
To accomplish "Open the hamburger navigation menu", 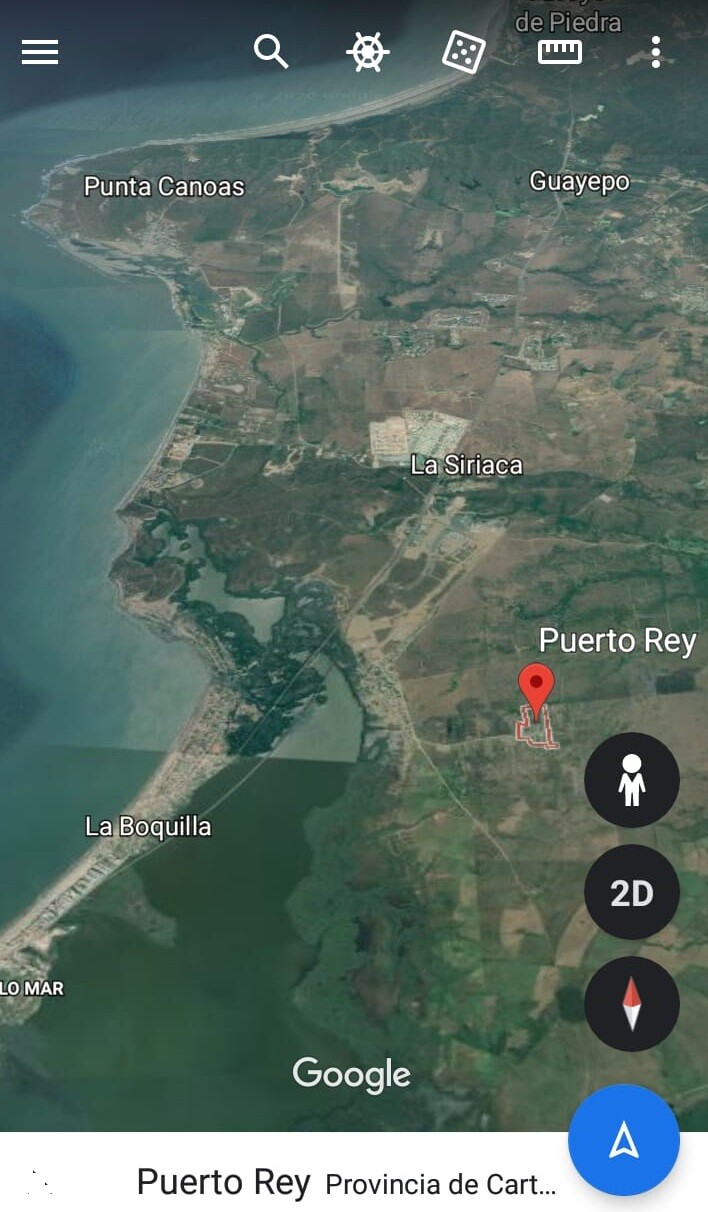I will click(x=40, y=52).
